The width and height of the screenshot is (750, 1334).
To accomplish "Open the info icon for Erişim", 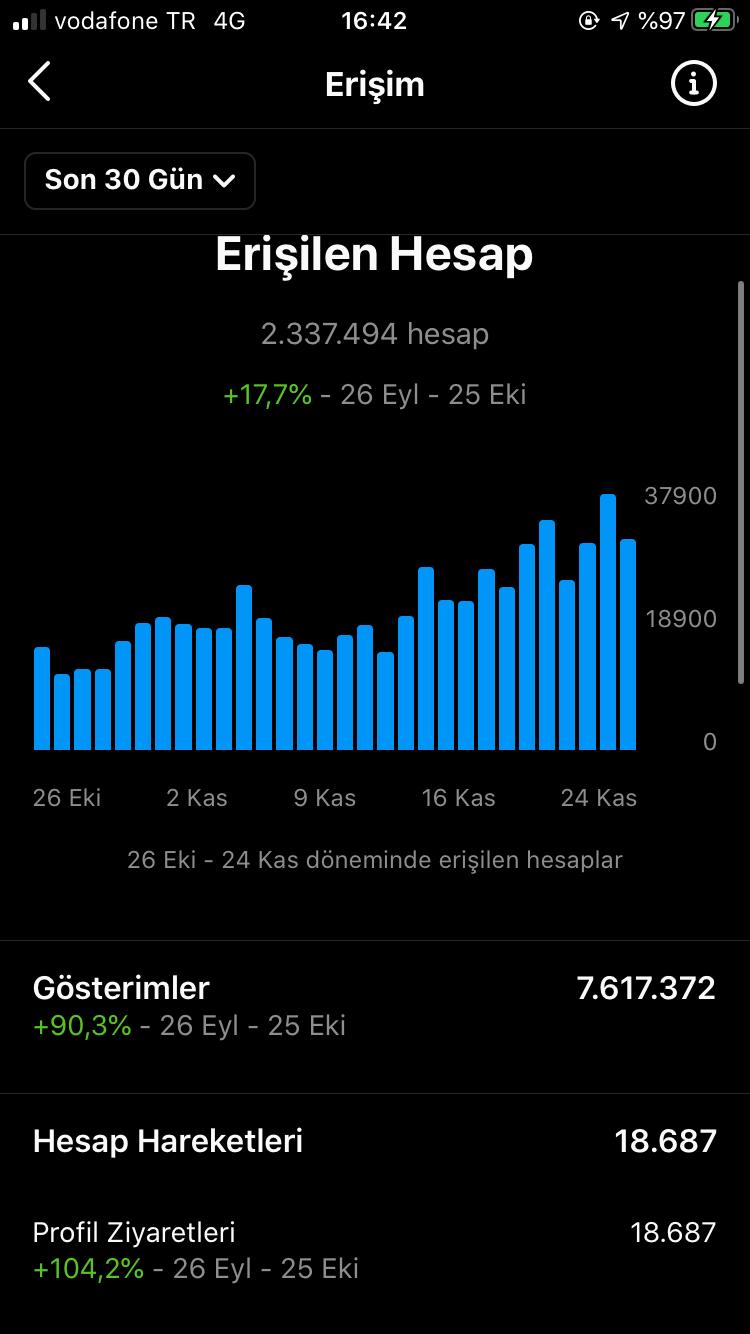I will pyautogui.click(x=693, y=84).
